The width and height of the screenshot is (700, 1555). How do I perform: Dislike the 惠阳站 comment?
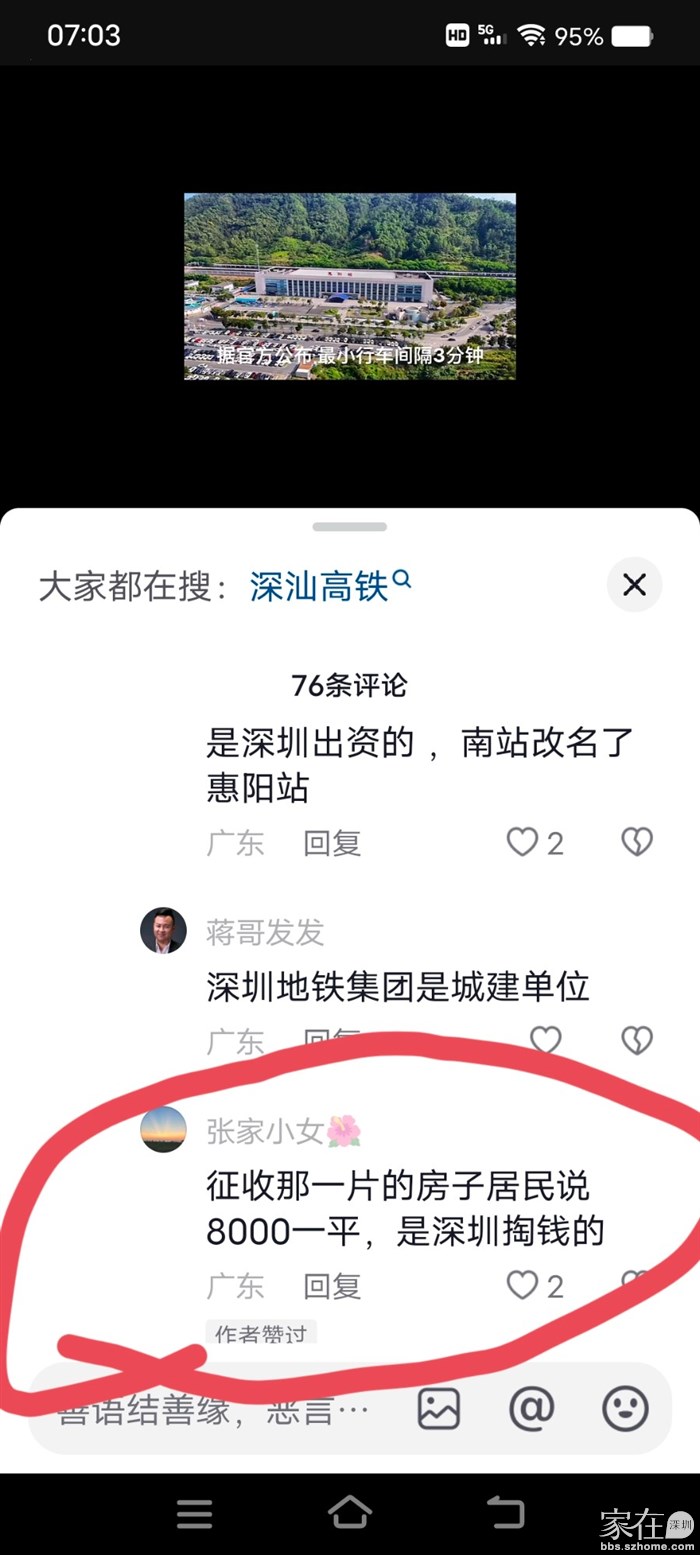[637, 842]
